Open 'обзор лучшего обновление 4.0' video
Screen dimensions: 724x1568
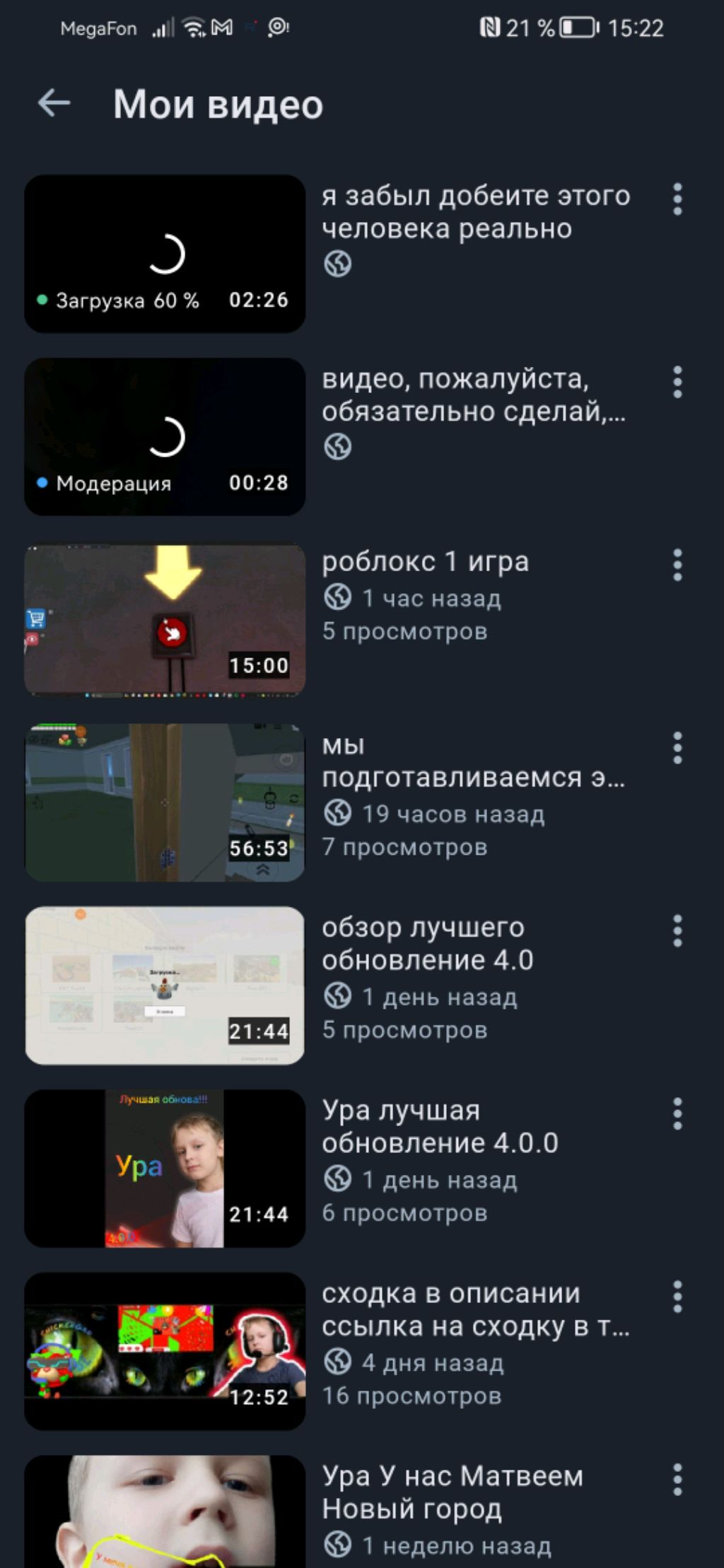[165, 985]
